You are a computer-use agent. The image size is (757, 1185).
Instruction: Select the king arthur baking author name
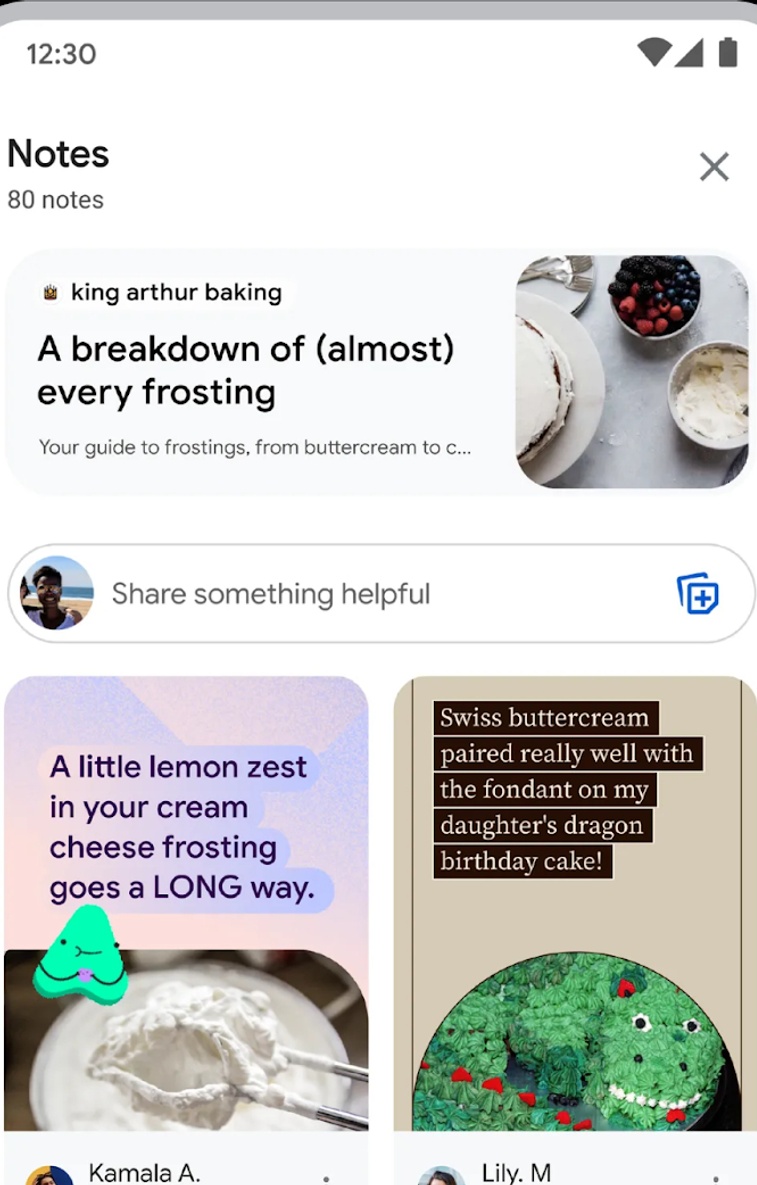click(175, 293)
